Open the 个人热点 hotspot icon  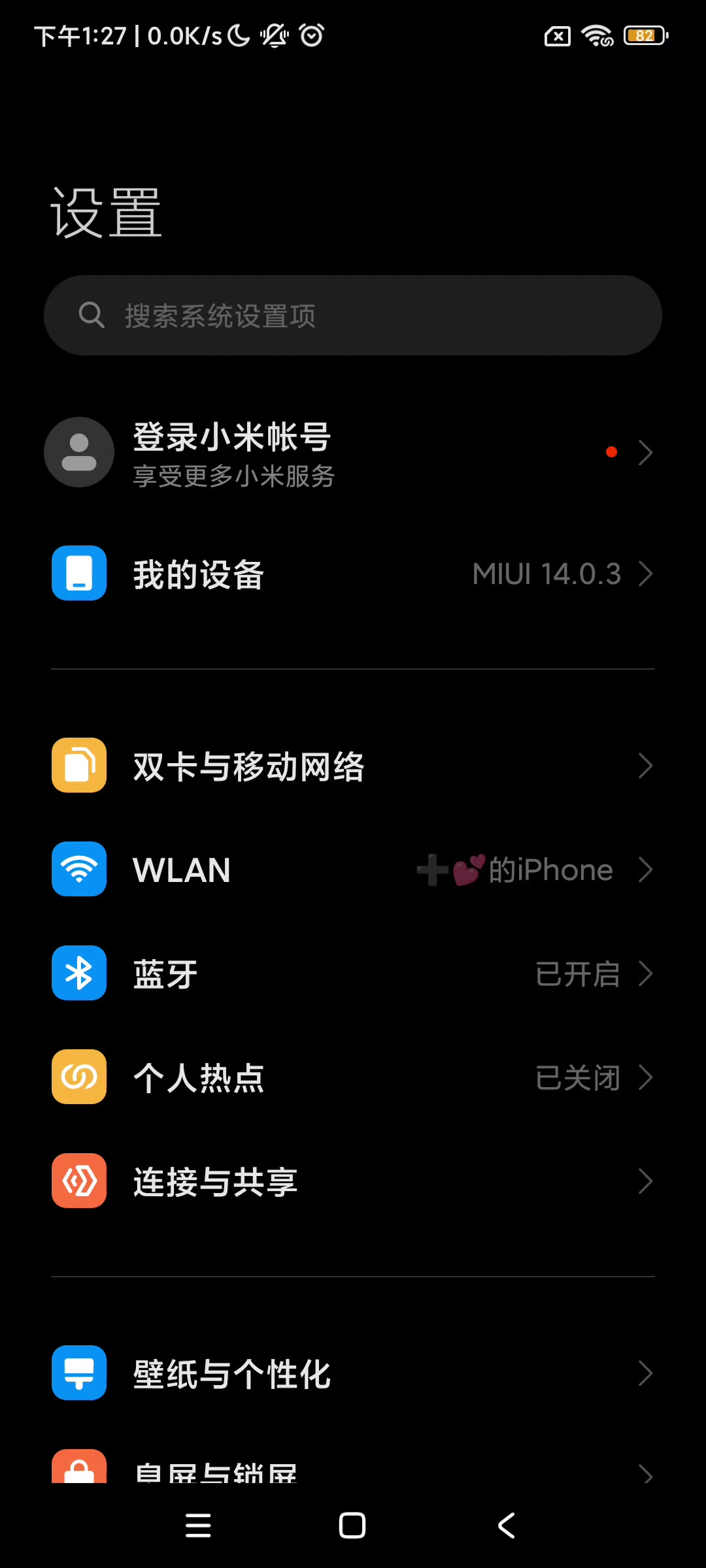[78, 1077]
